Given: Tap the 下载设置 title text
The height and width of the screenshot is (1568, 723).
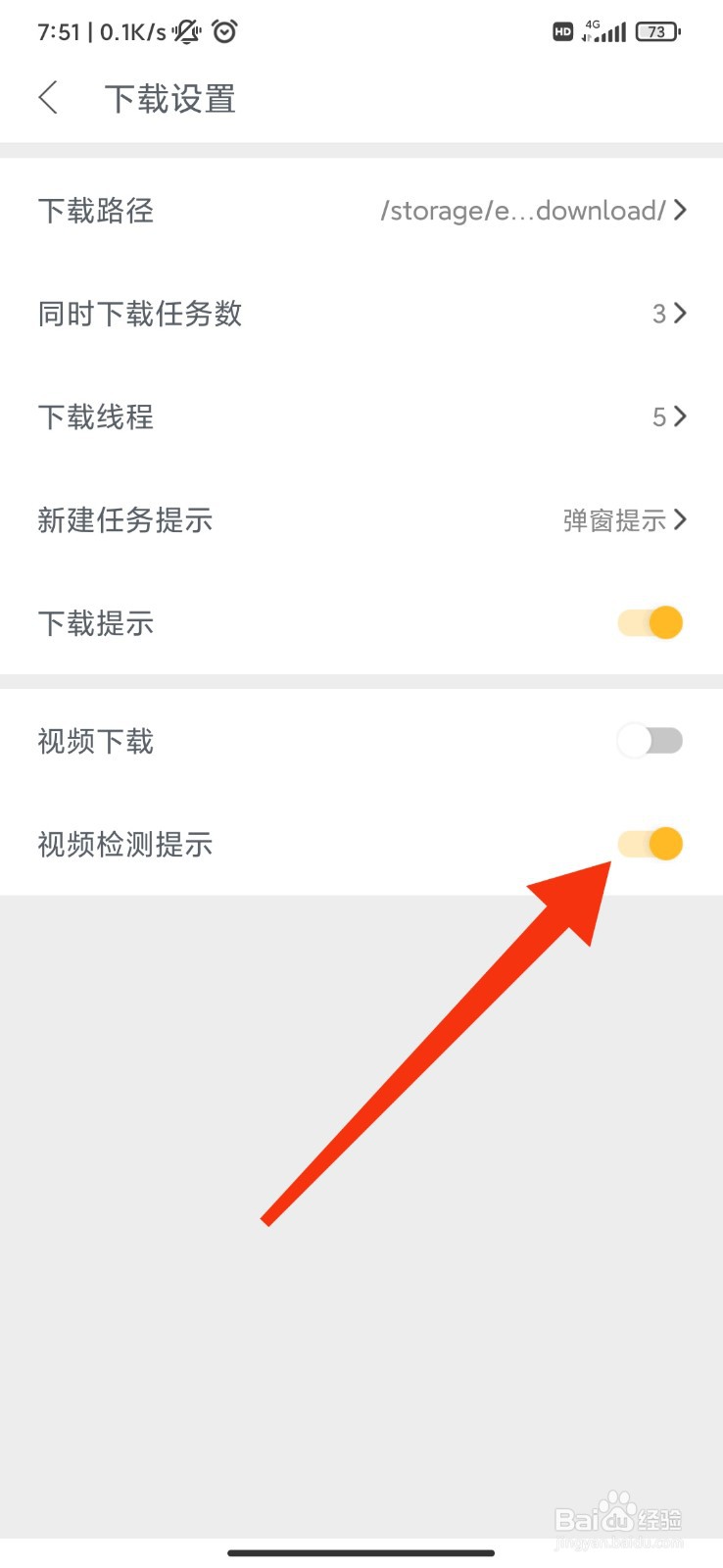Looking at the screenshot, I should [171, 98].
